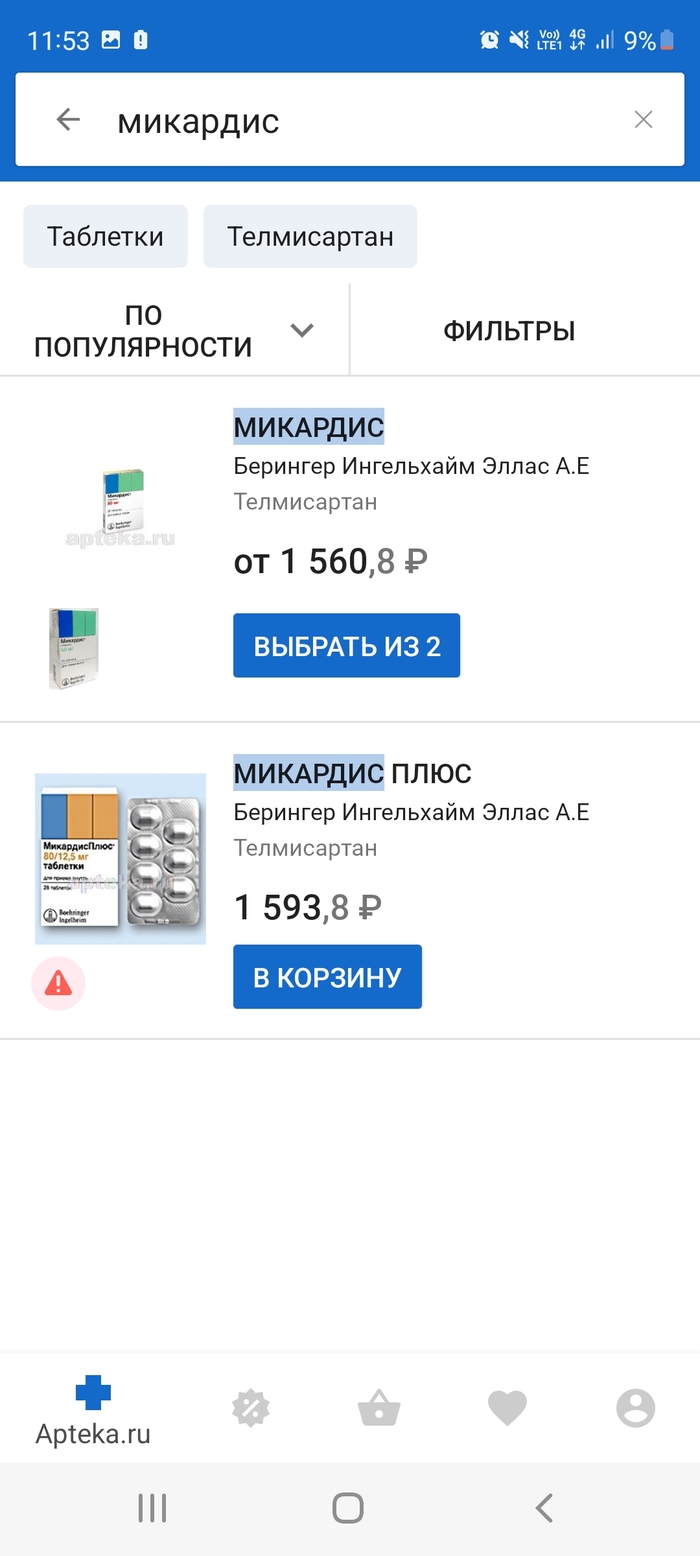This screenshot has height=1556, width=700.
Task: Open the Микардис Плюс product image
Action: [120, 858]
